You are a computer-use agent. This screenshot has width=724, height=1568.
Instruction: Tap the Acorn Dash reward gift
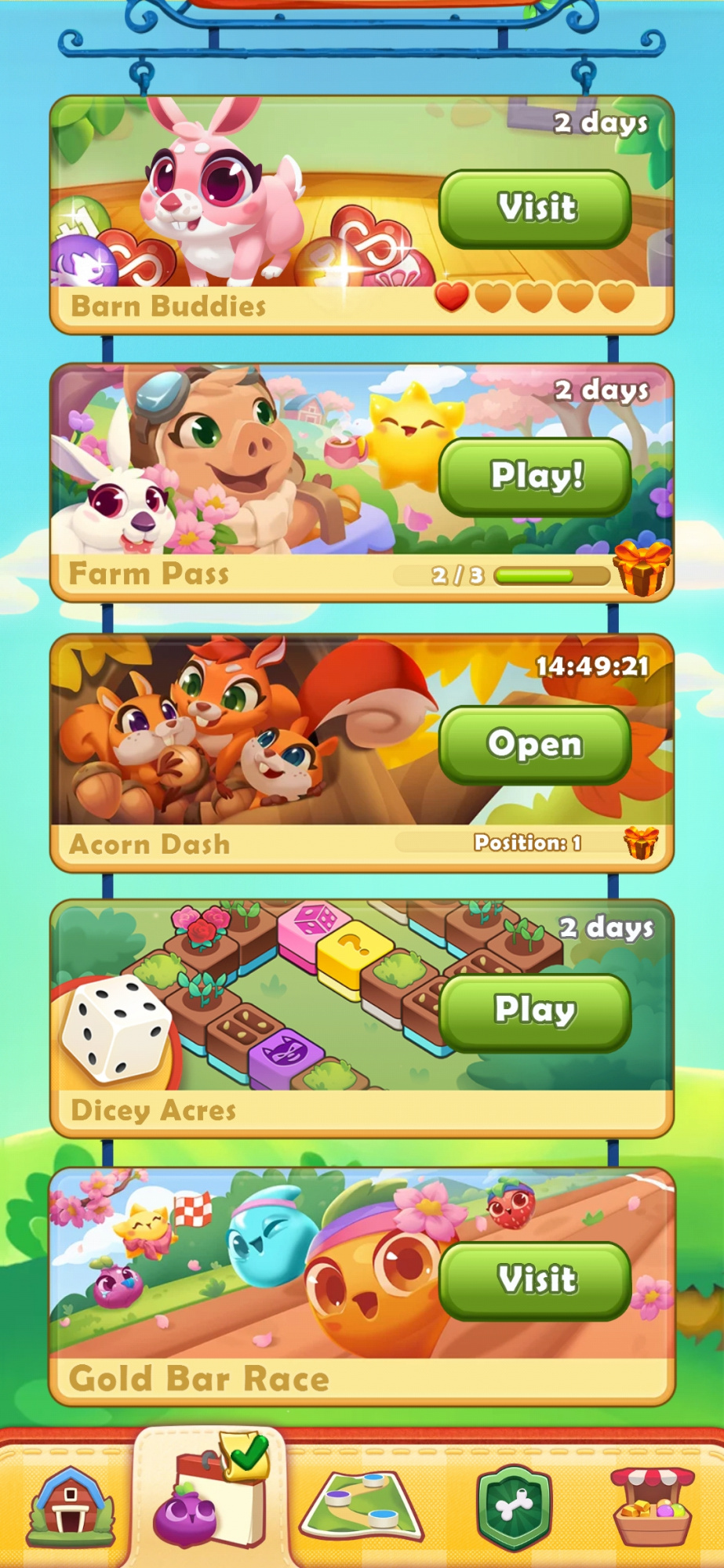pos(641,843)
